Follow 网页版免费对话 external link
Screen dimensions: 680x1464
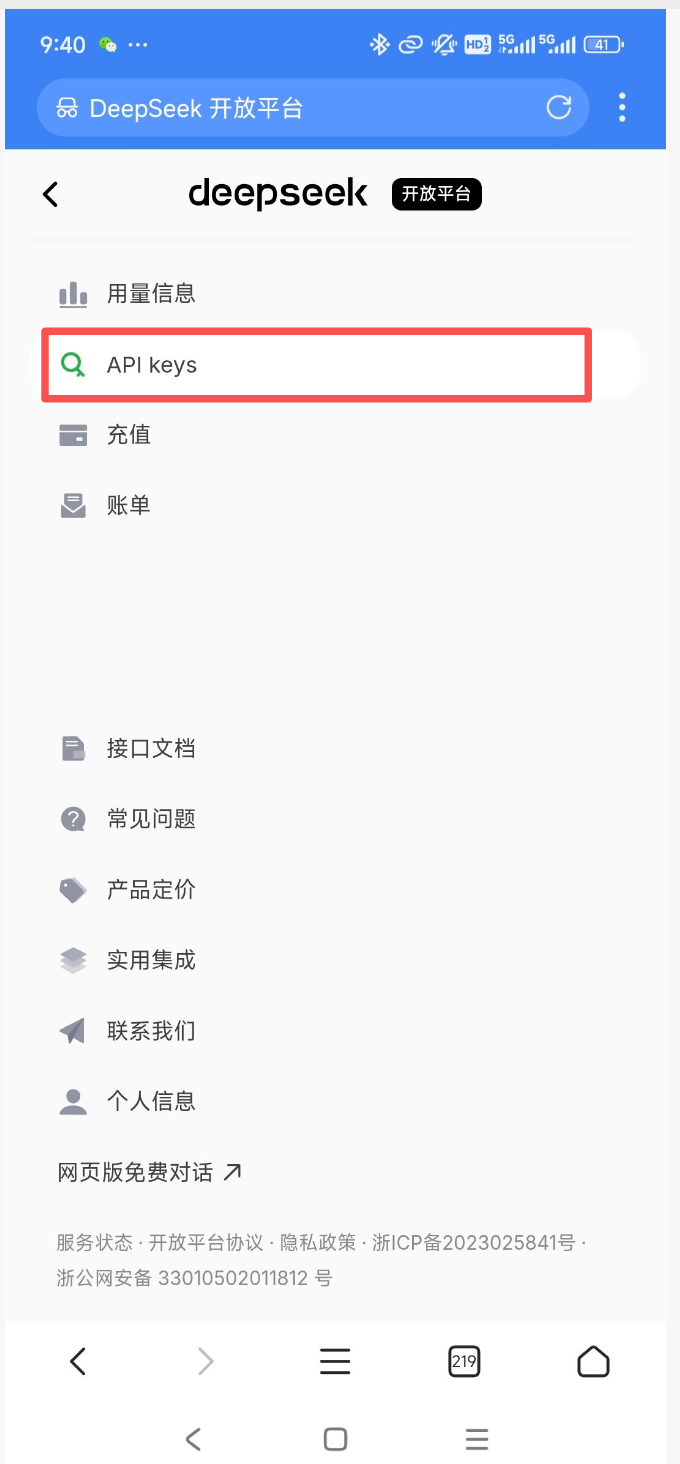tap(150, 1172)
